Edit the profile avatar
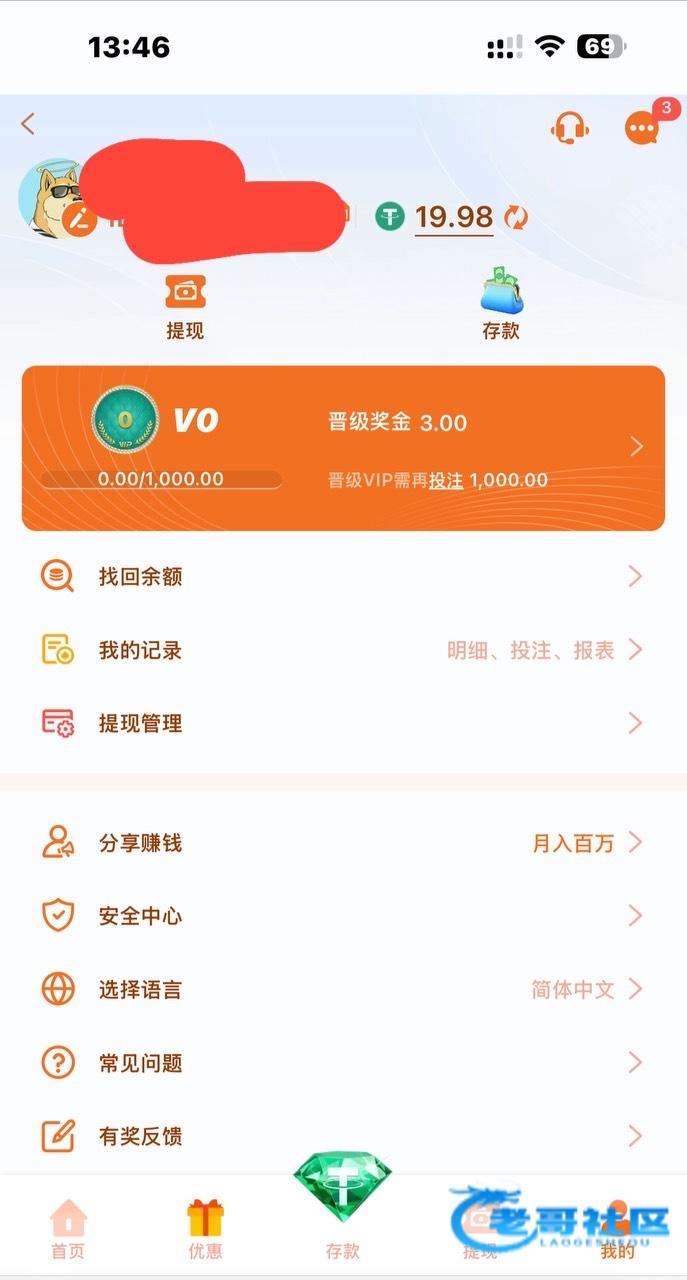The width and height of the screenshot is (687, 1280). (x=80, y=219)
